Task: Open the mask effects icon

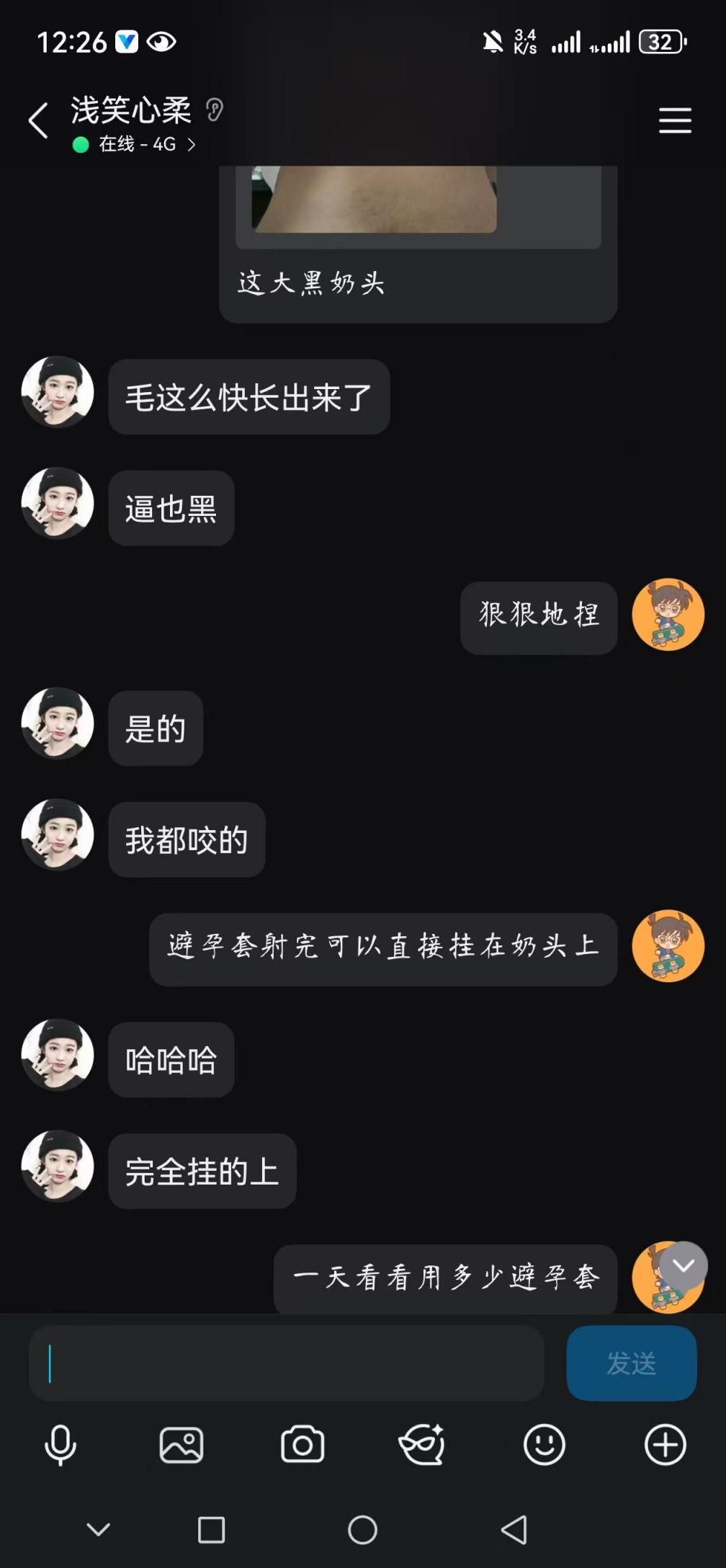Action: coord(422,1445)
